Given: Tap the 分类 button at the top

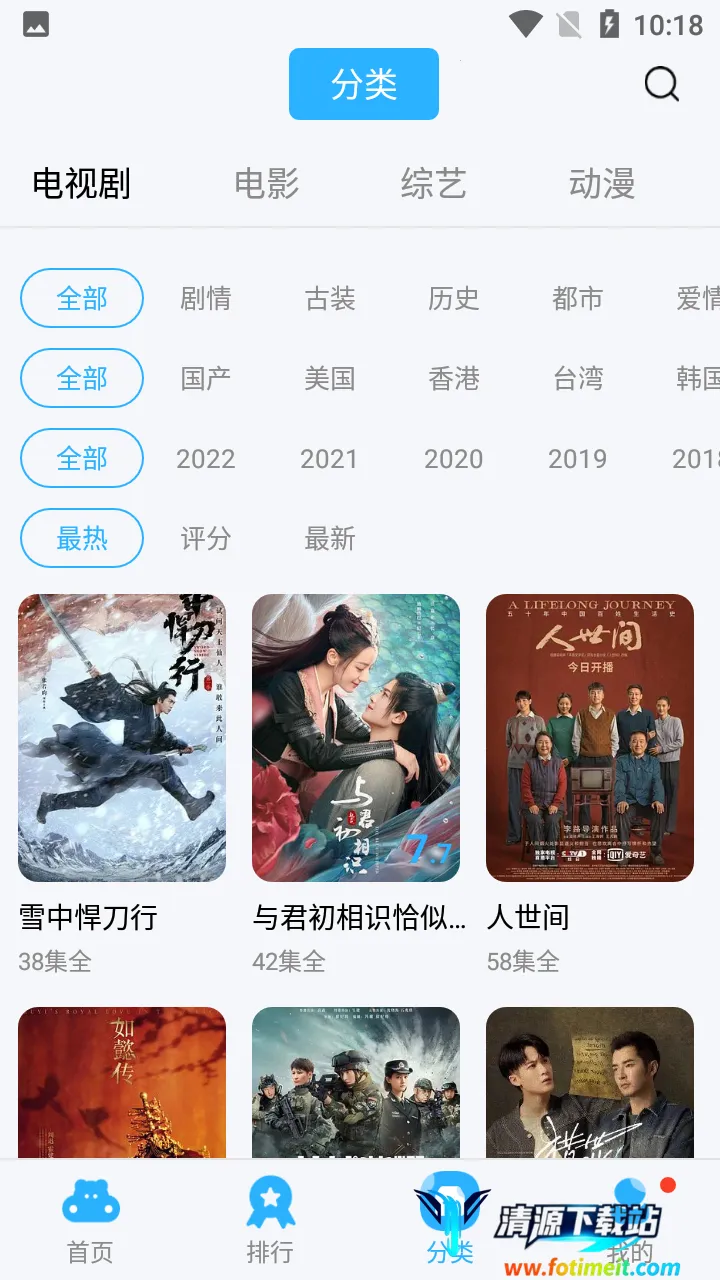Looking at the screenshot, I should click(x=364, y=84).
